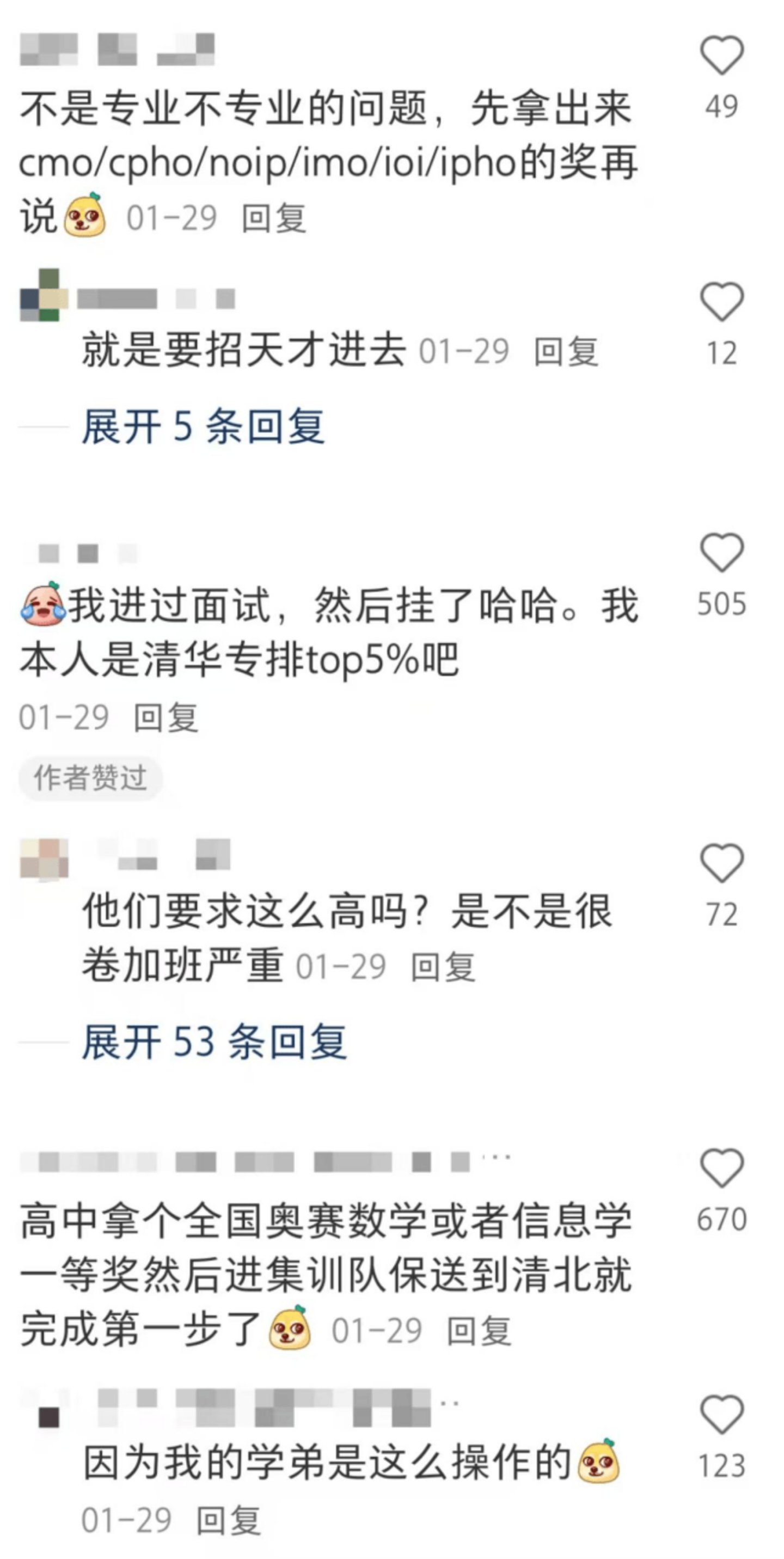Expand 展开 5 条回复

click(x=203, y=427)
